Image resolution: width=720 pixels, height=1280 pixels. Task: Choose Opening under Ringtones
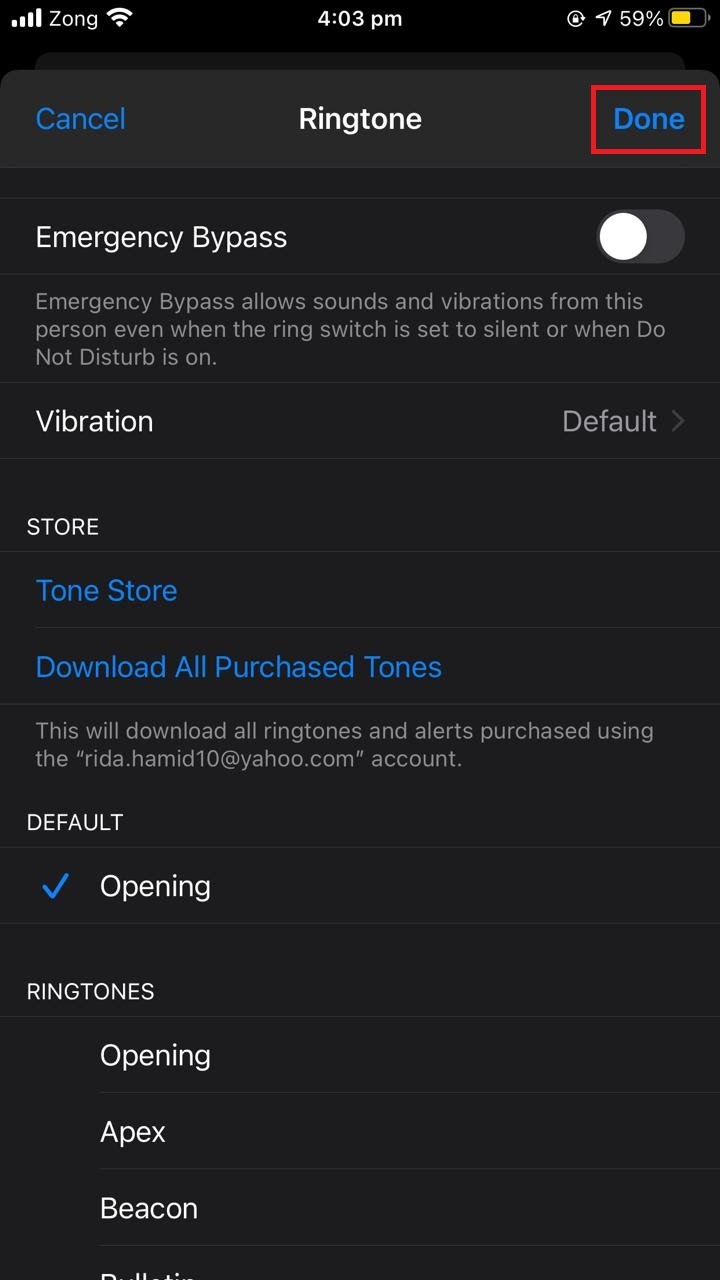(155, 1056)
